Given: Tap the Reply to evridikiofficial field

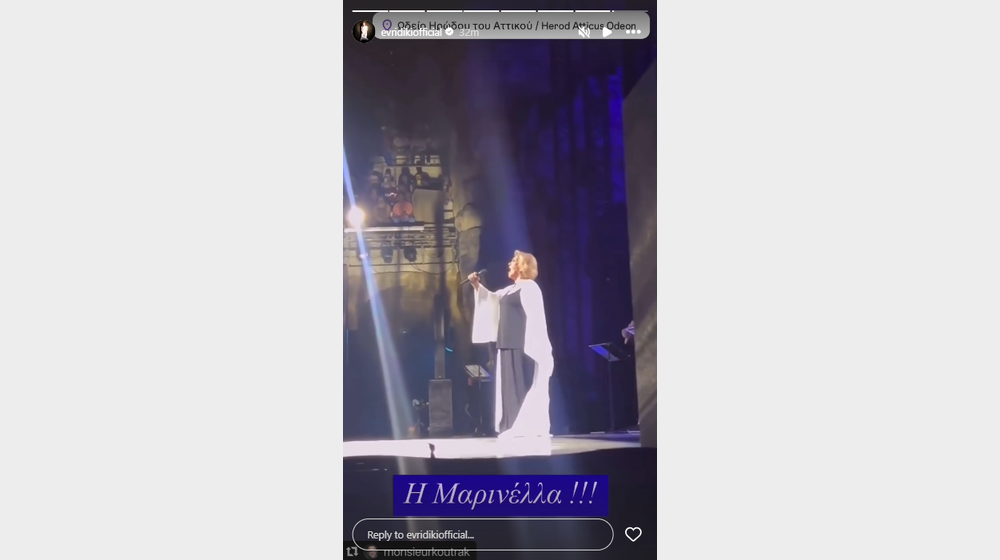Looking at the screenshot, I should point(482,534).
